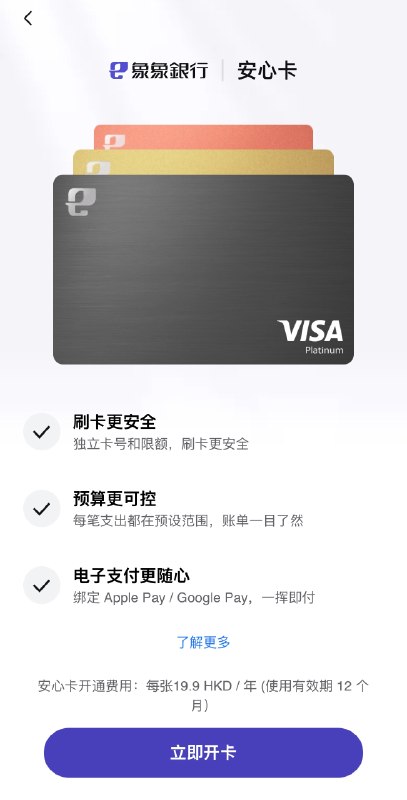Tap the 立即开卡 button
Viewport: 407px width, 800px height.
coord(203,753)
